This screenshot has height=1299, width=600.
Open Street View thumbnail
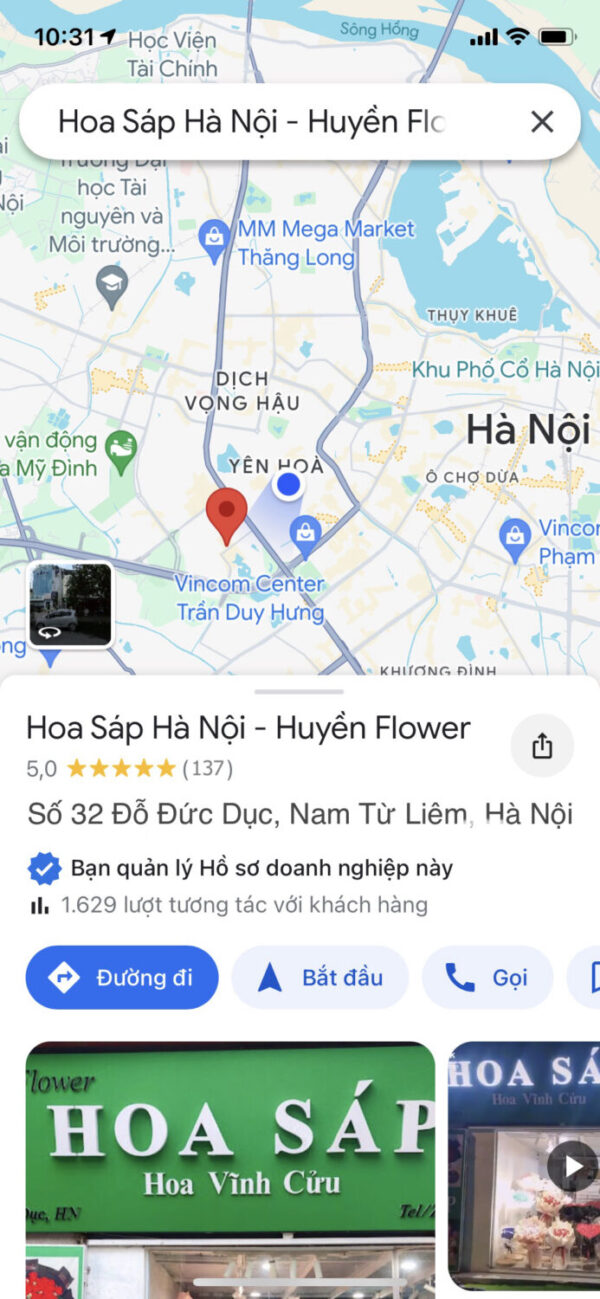tap(70, 604)
